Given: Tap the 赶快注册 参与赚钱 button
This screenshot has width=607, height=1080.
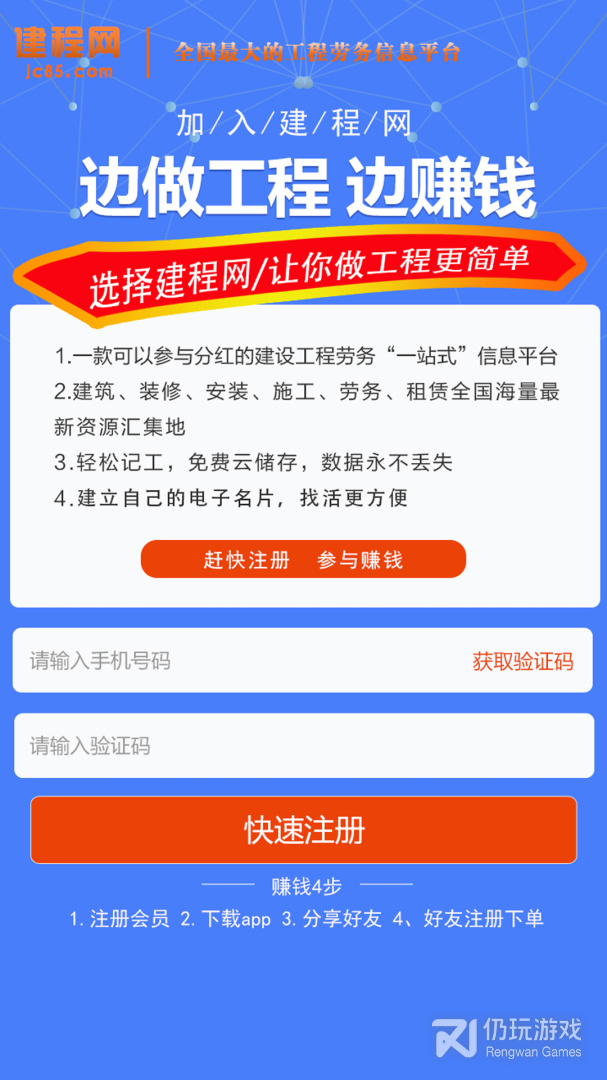Looking at the screenshot, I should (303, 559).
